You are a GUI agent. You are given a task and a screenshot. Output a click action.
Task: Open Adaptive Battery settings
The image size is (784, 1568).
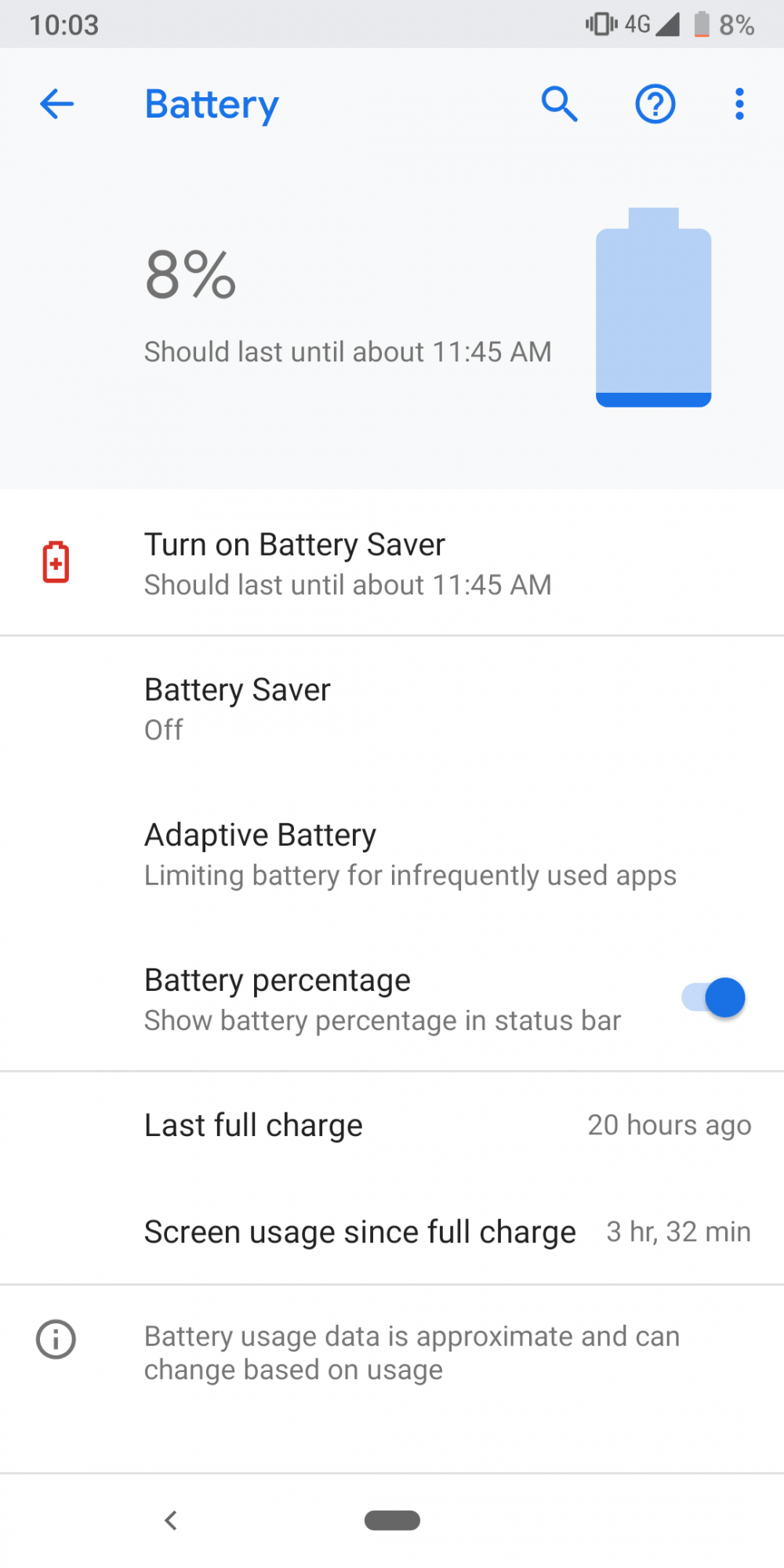pos(408,854)
